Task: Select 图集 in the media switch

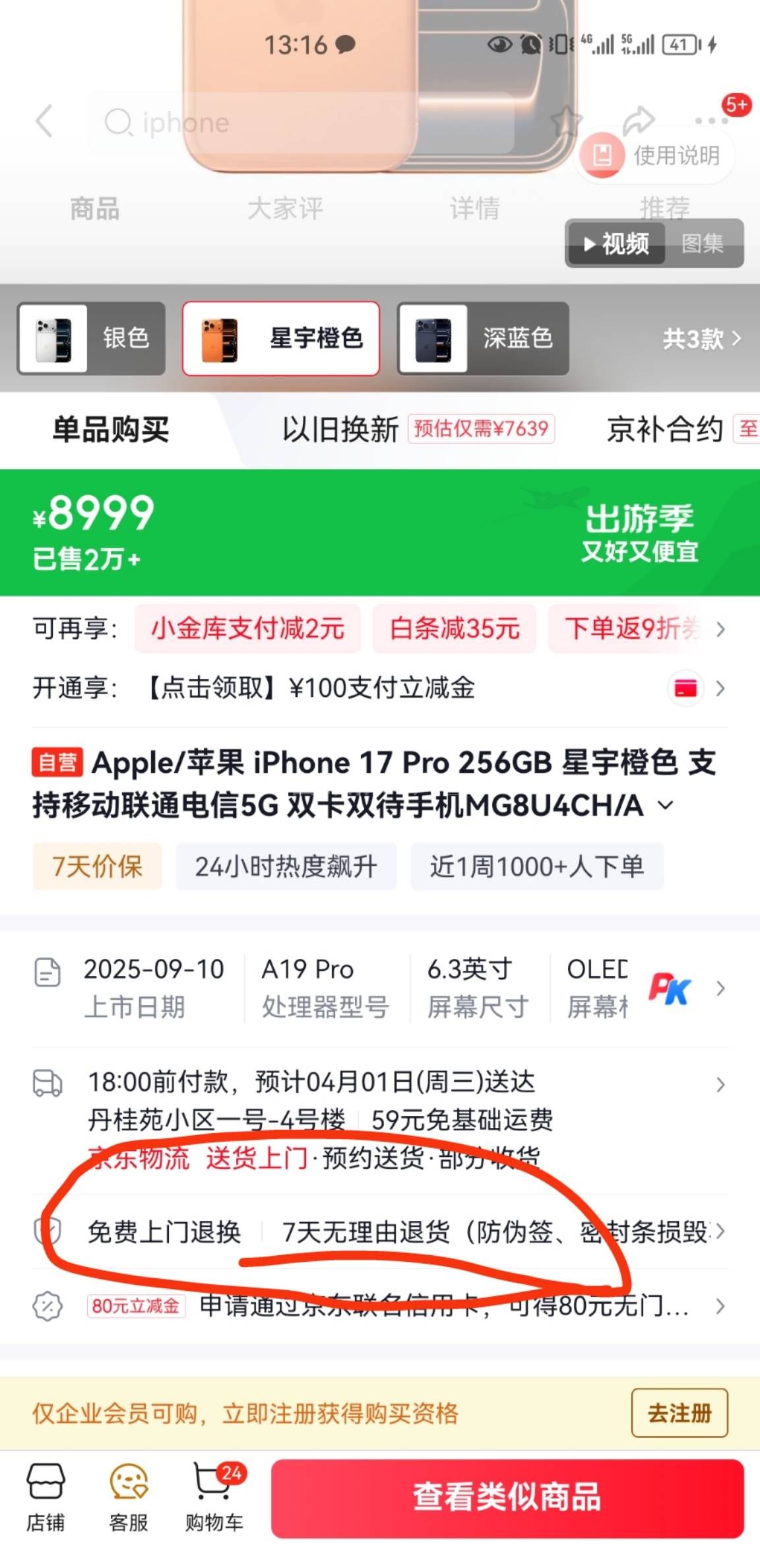Action: pos(702,244)
